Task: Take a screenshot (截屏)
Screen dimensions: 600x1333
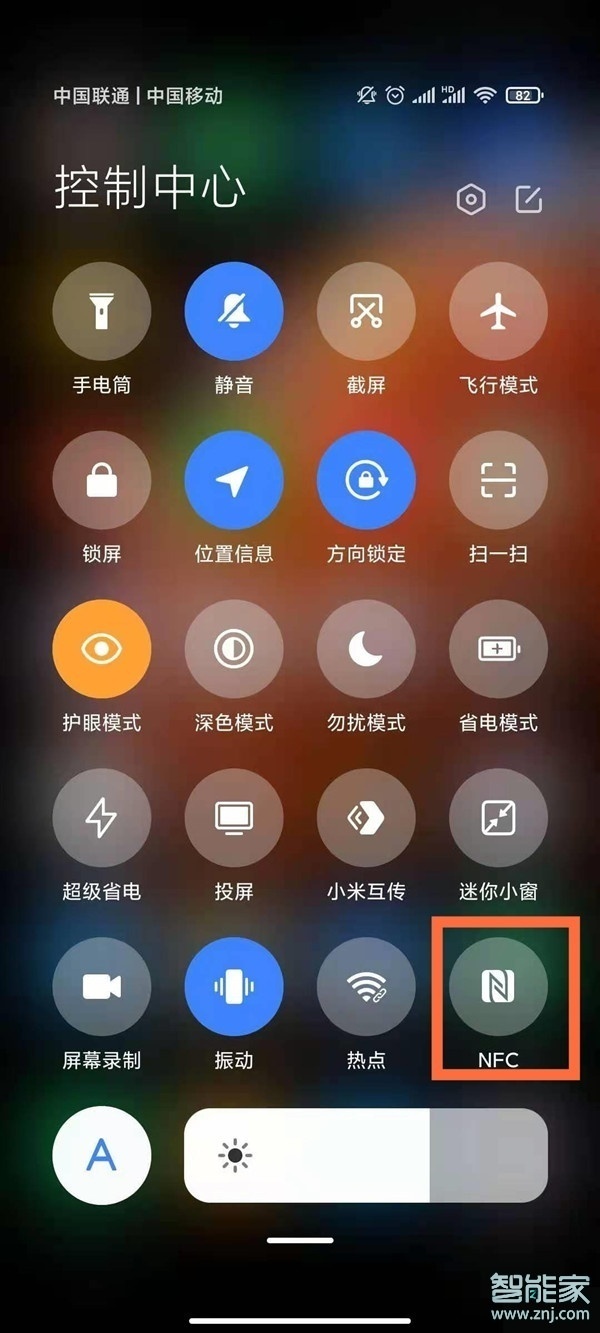Action: pos(366,311)
